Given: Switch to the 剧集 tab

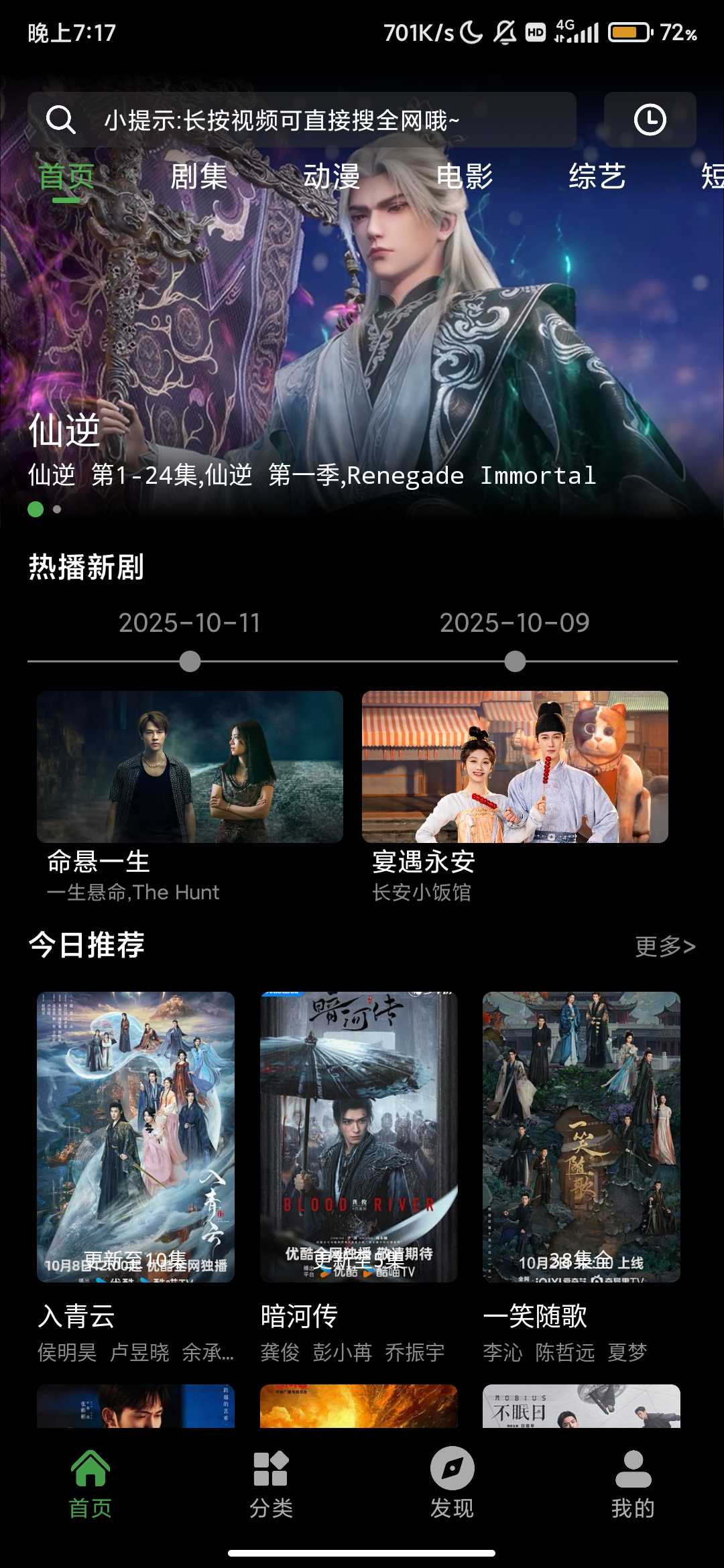Looking at the screenshot, I should 199,177.
